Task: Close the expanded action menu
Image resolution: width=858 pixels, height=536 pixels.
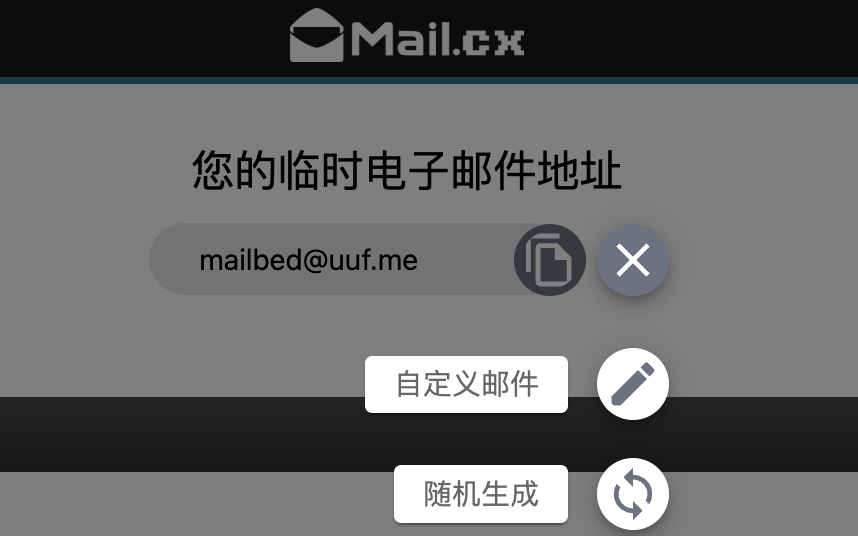Action: (632, 261)
